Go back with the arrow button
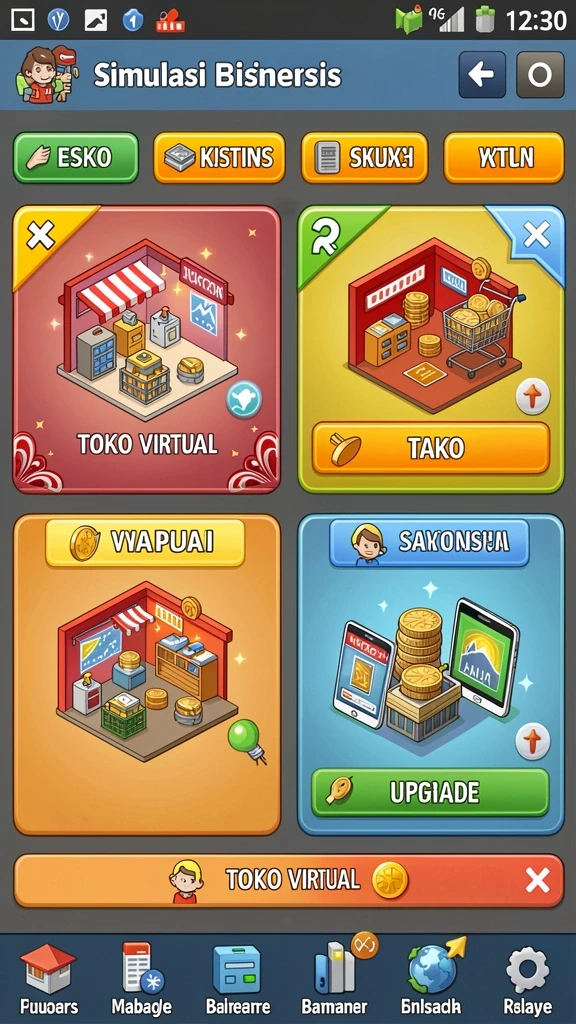 (482, 74)
